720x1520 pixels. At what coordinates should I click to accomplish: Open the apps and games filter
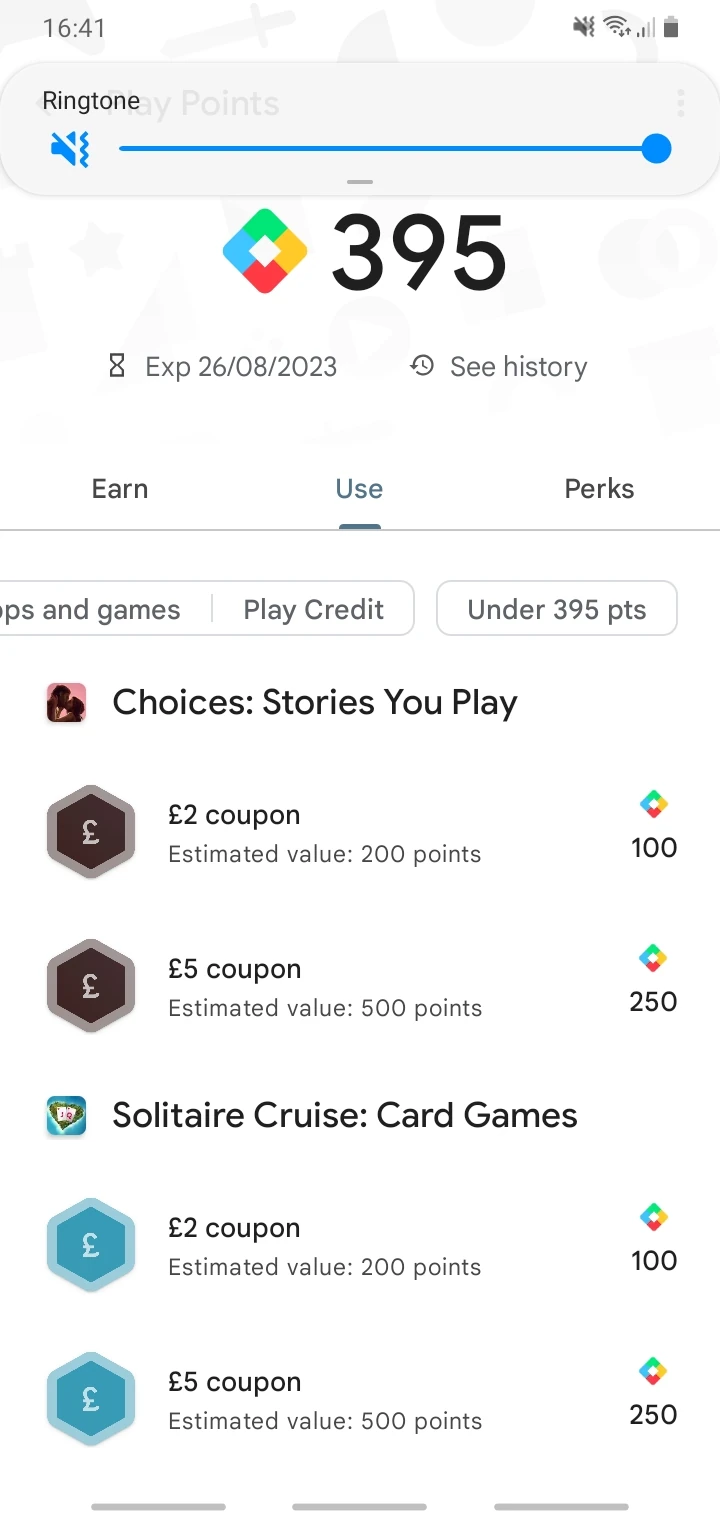tap(90, 608)
